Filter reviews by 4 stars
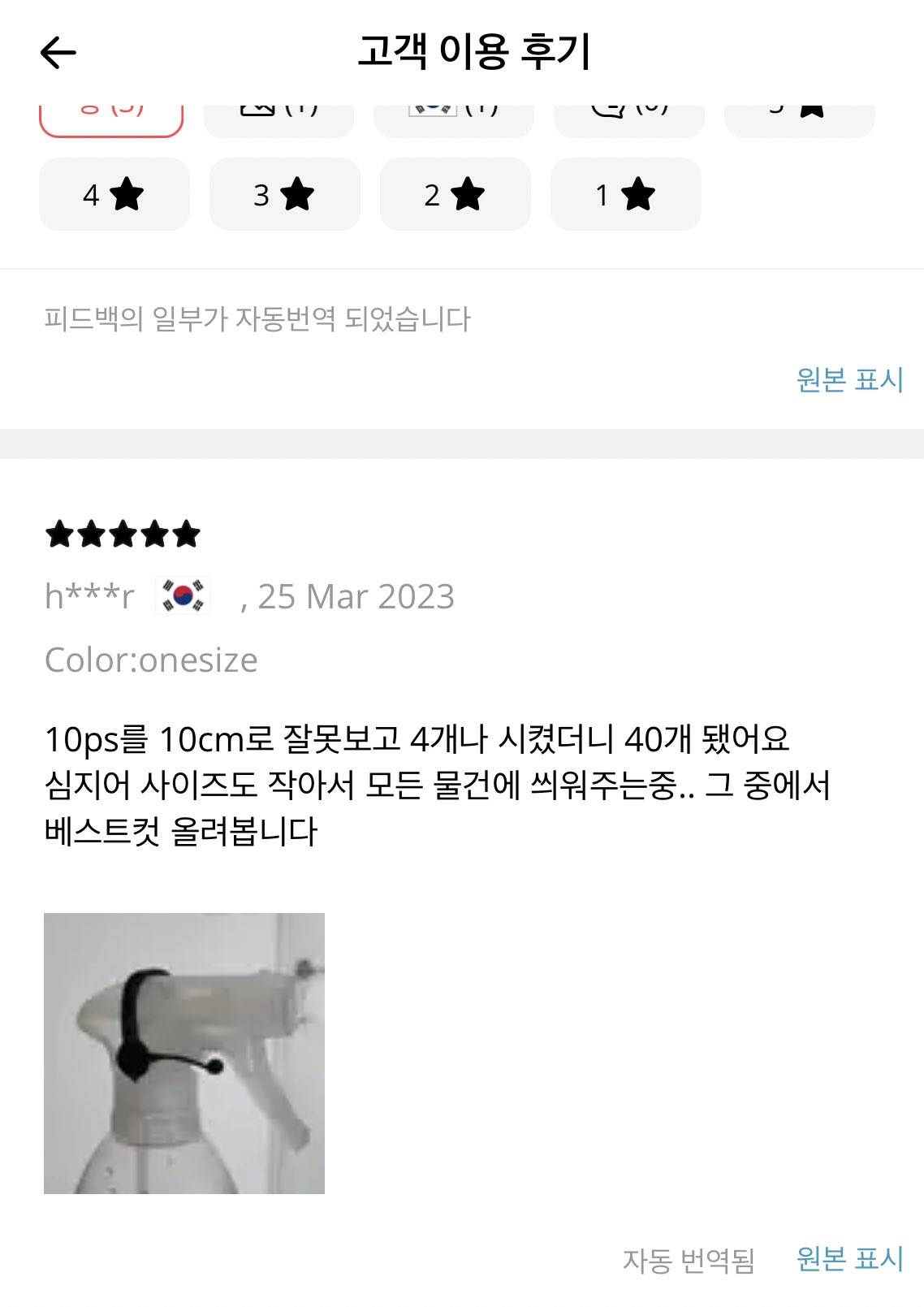Screen dimensions: 924x1307 pyautogui.click(x=114, y=195)
